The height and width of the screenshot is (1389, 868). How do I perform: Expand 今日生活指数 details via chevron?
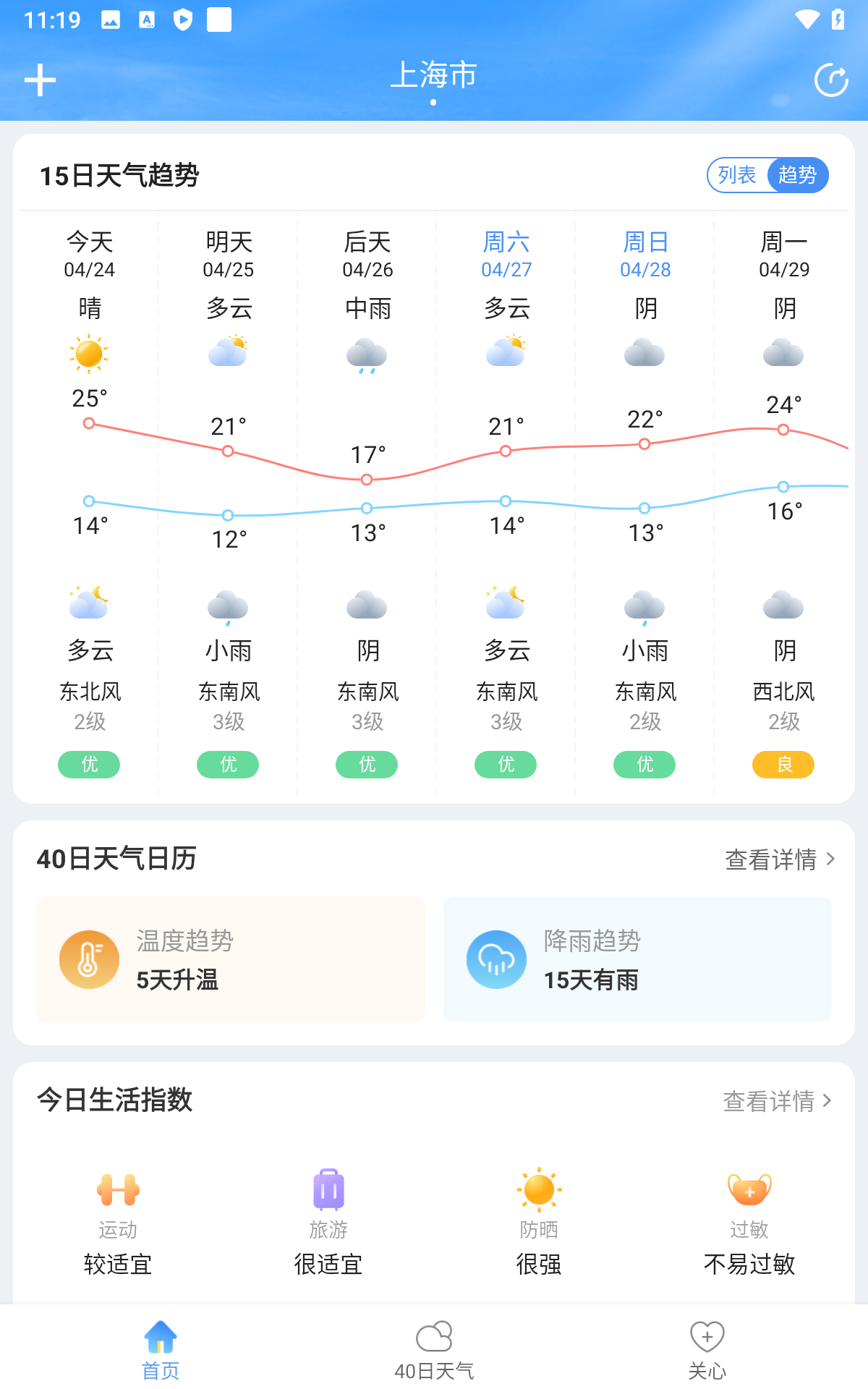[830, 1102]
